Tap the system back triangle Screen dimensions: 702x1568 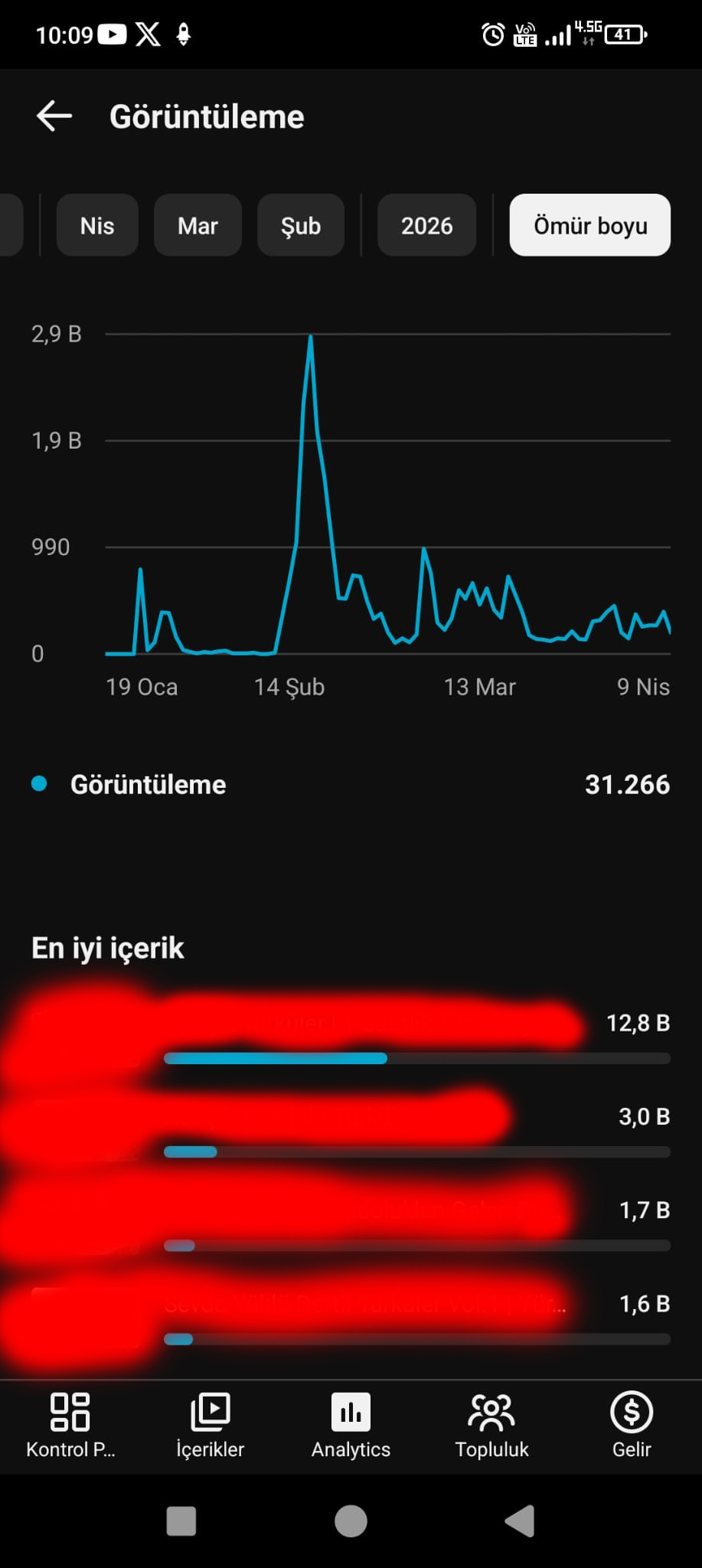pos(520,1521)
